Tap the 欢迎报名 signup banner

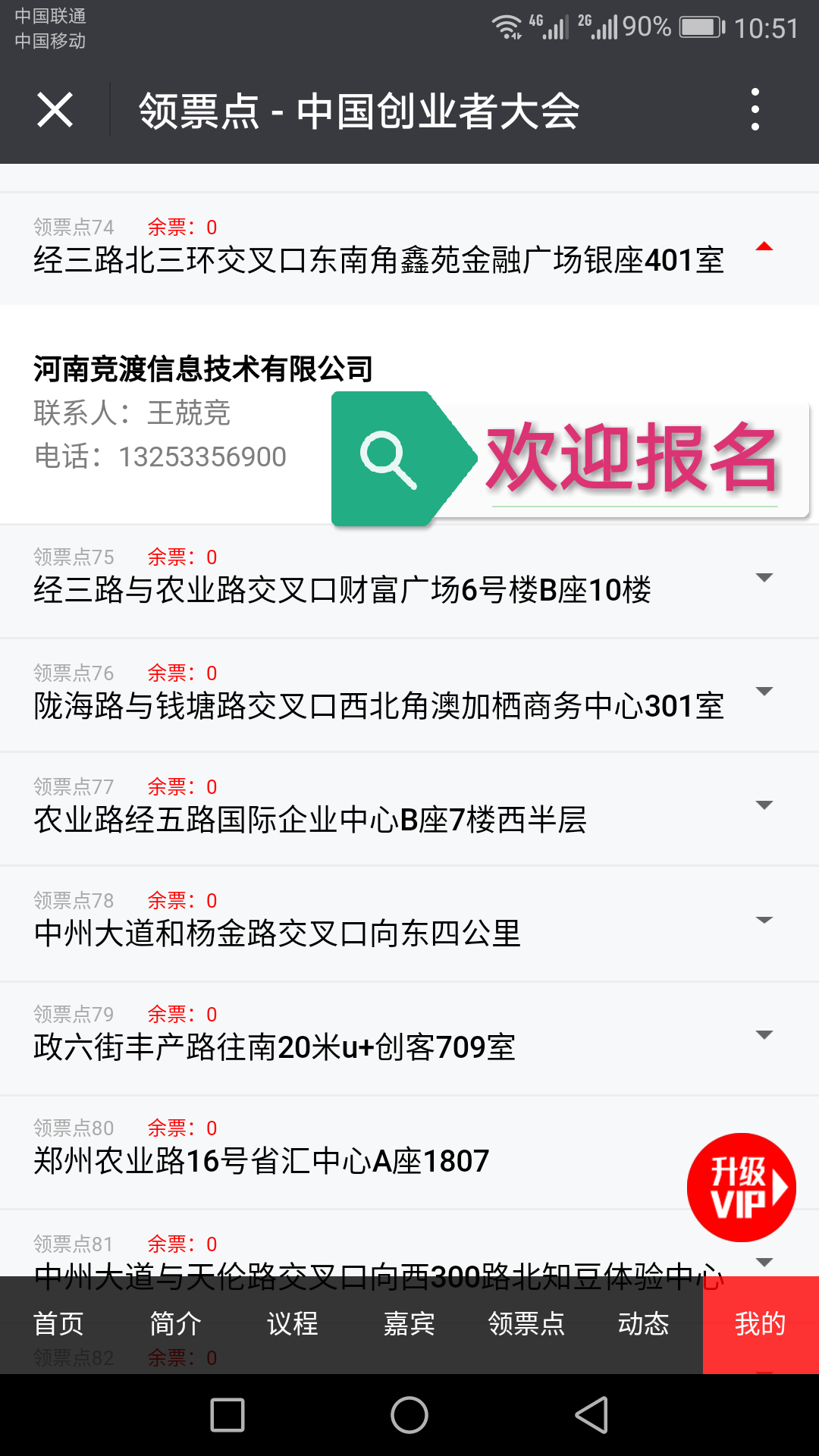570,458
